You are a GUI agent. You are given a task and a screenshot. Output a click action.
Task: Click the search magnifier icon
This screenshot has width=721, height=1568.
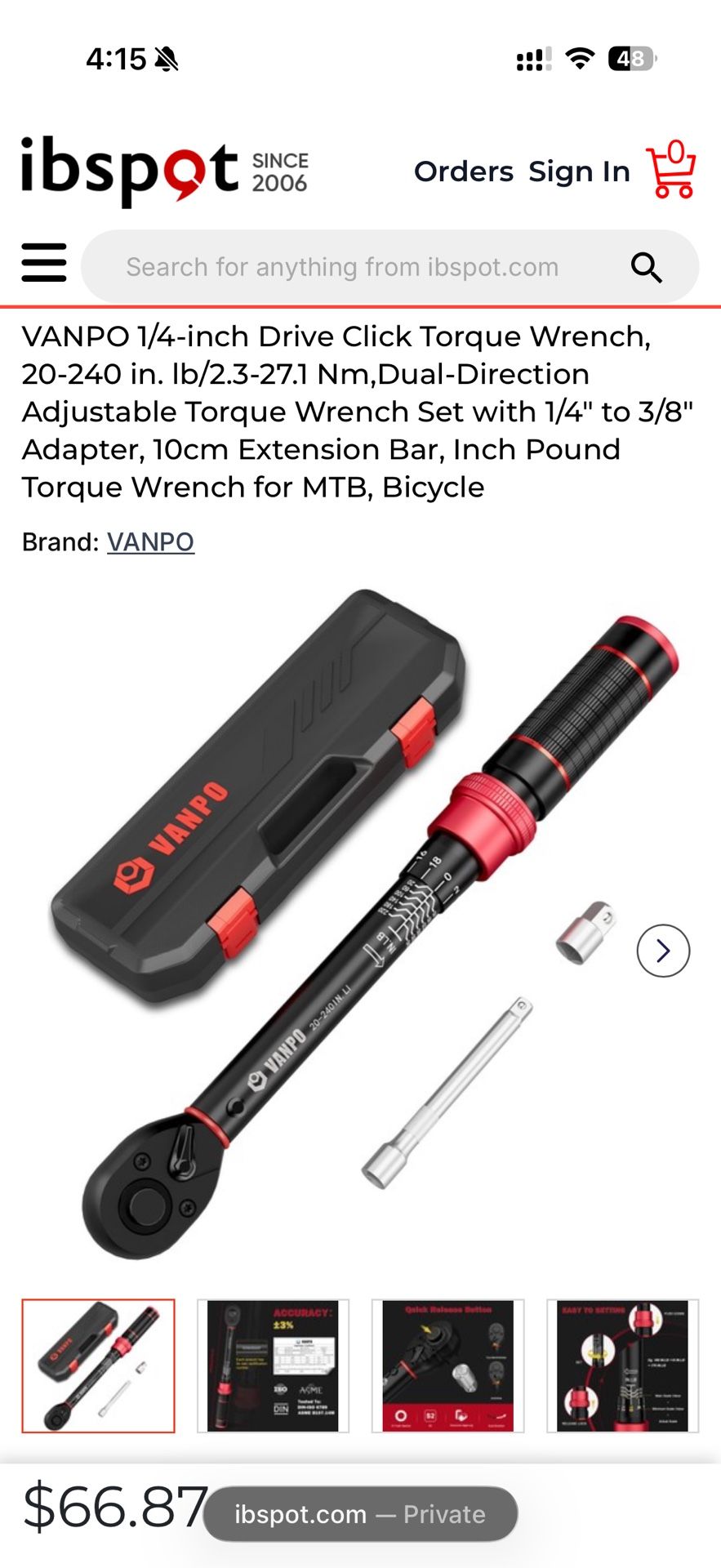pos(646,266)
